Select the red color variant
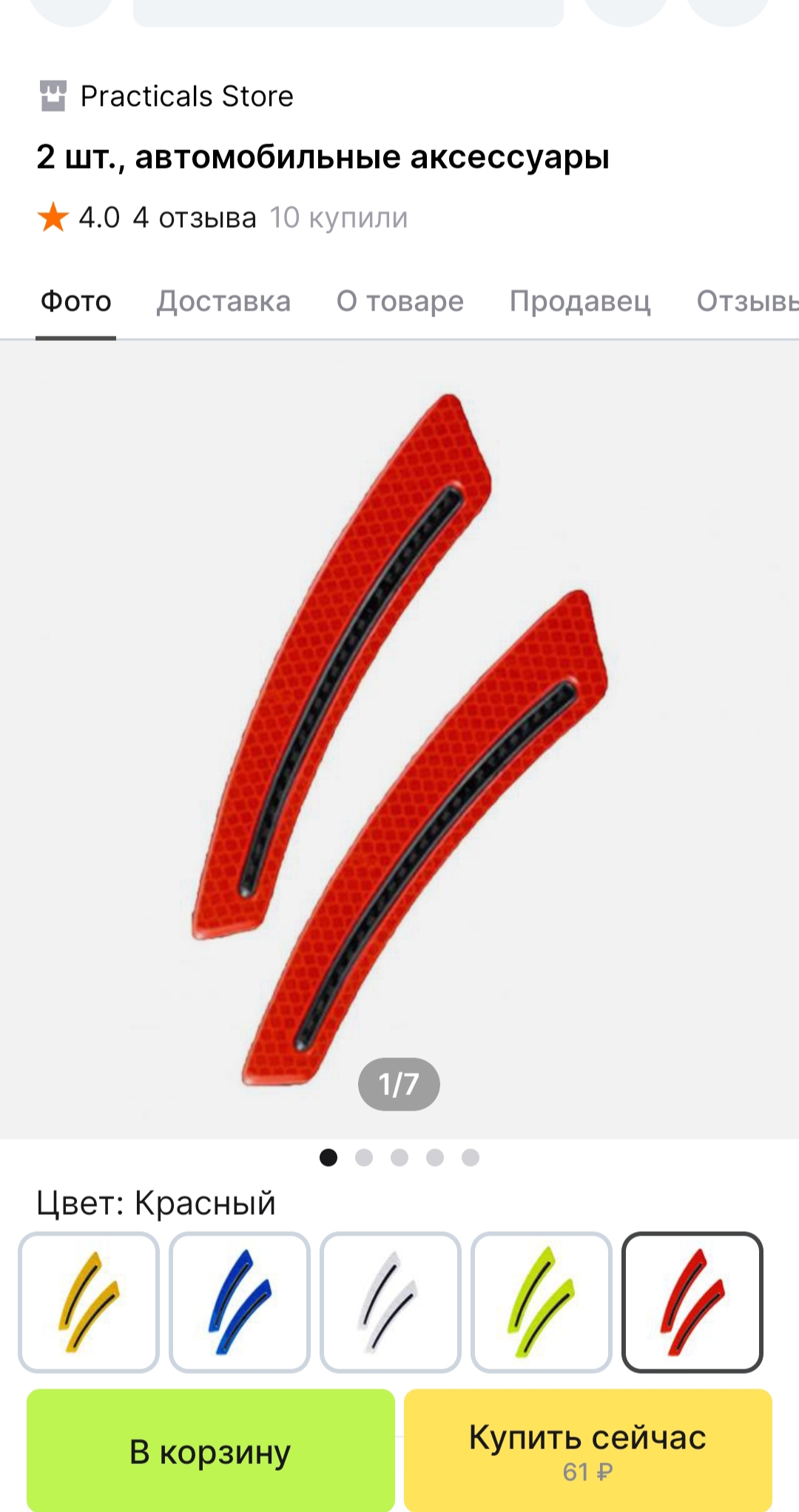This screenshot has height=1512, width=799. [x=692, y=1302]
